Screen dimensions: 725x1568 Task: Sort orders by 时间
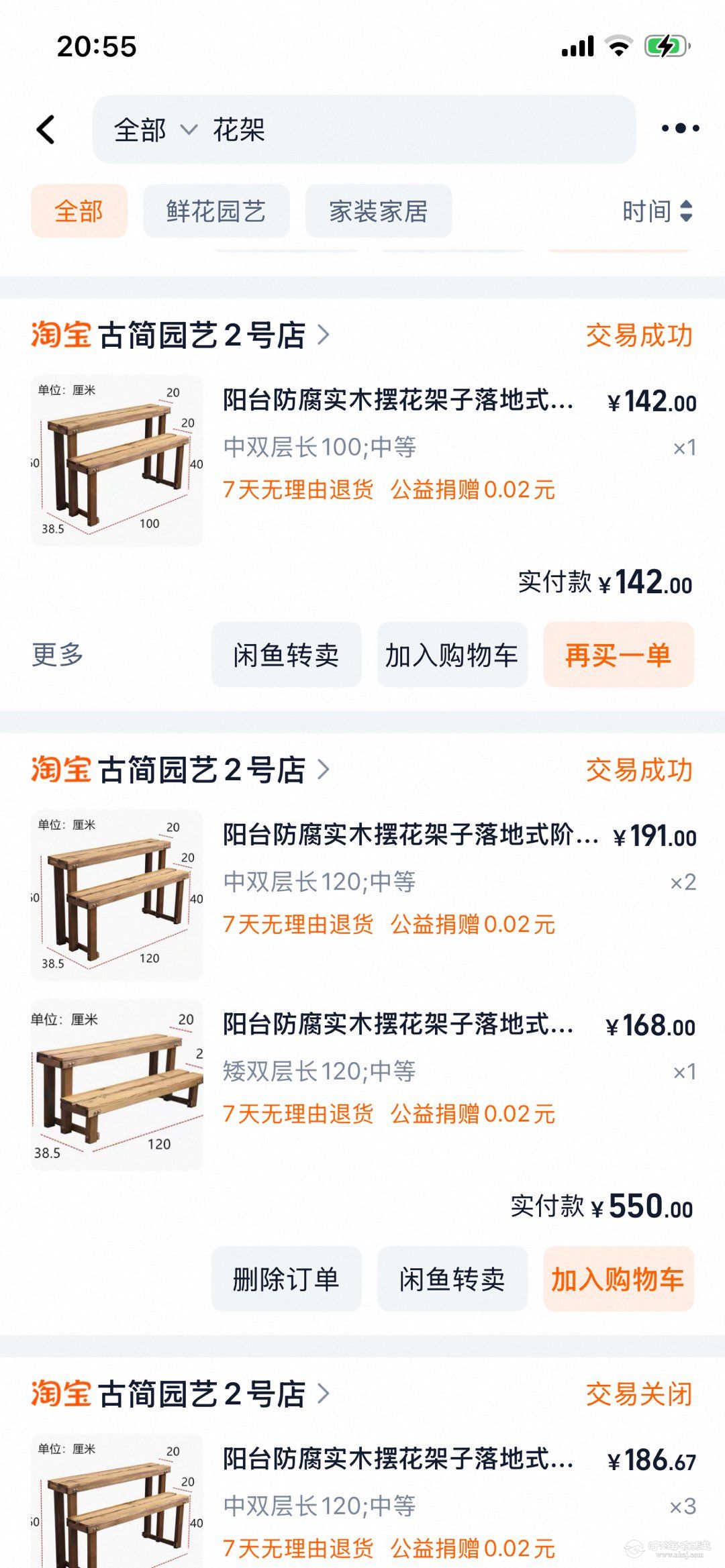pyautogui.click(x=657, y=211)
